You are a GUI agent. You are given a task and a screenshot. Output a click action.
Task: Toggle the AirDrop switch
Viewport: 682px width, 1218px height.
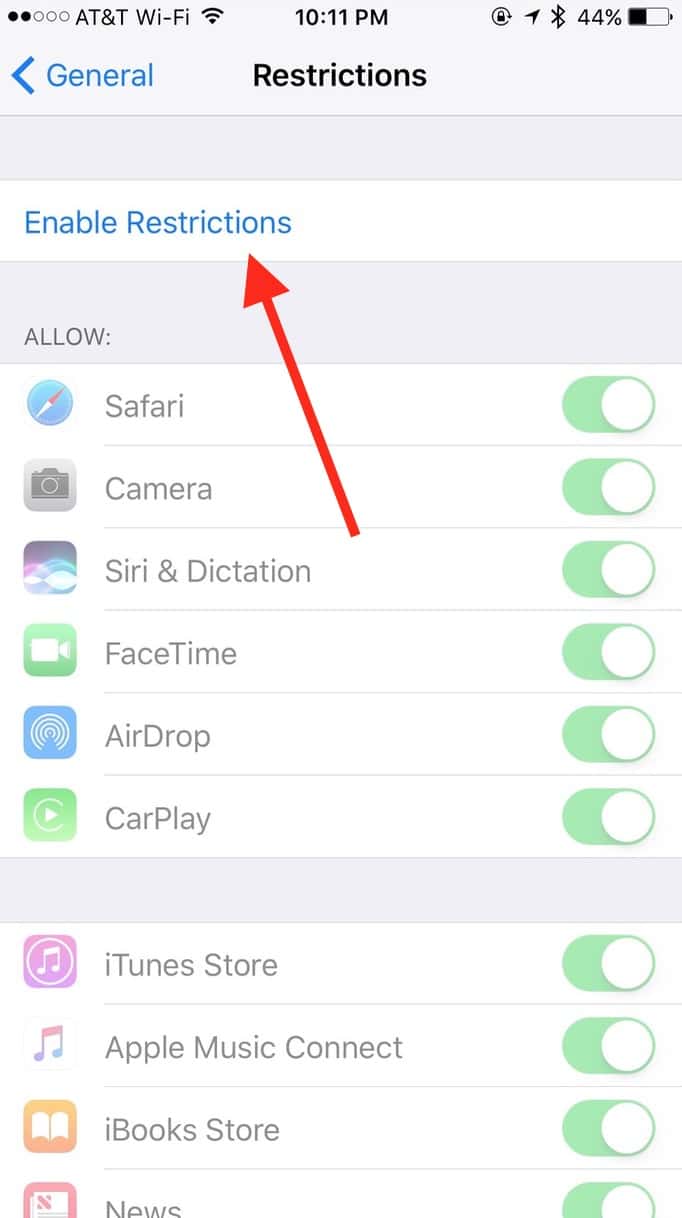click(608, 735)
